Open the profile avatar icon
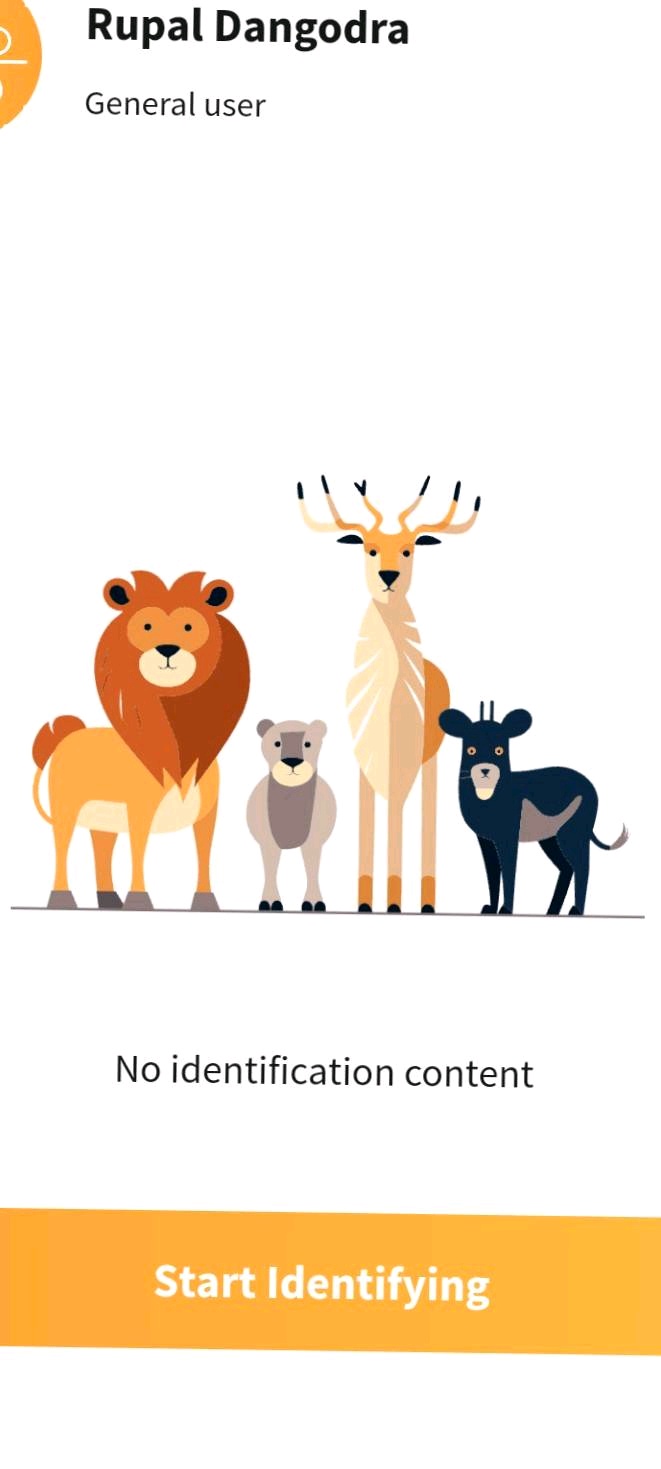661x1469 pixels. [x=14, y=62]
